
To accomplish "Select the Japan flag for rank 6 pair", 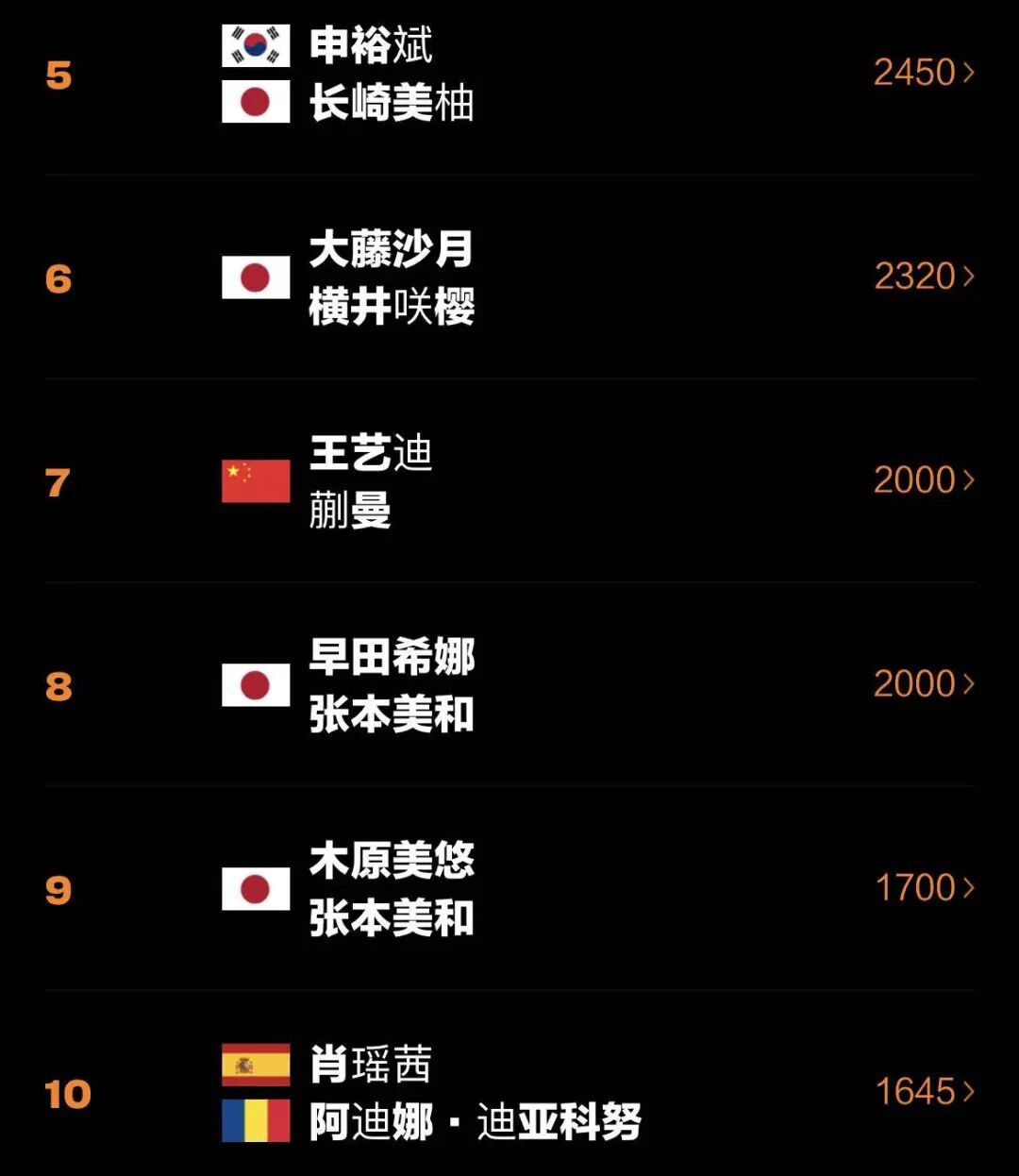I will [253, 277].
